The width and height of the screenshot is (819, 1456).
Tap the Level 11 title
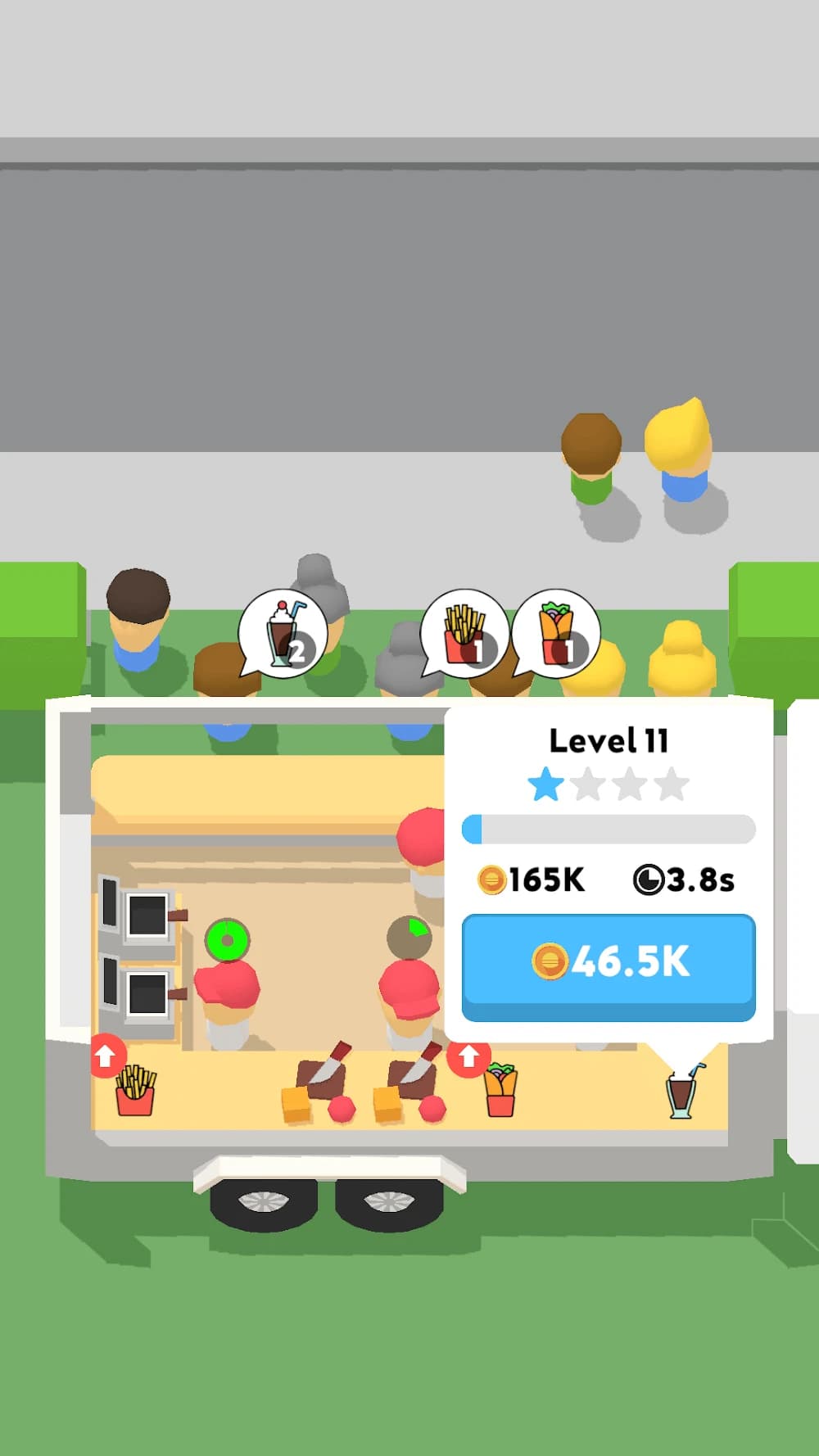[x=610, y=739]
